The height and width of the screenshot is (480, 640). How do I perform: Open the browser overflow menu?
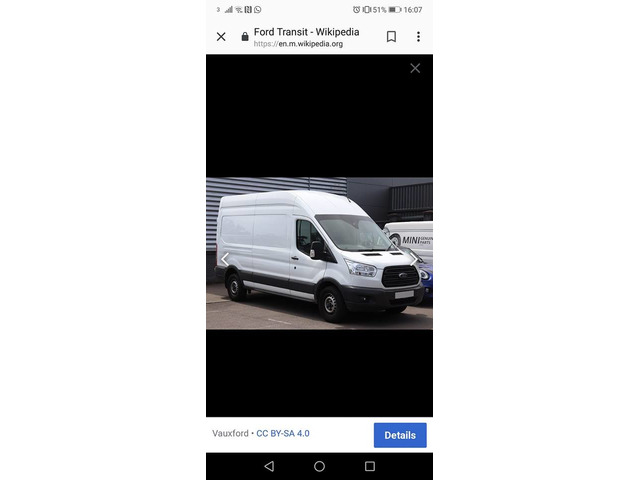[x=418, y=37]
